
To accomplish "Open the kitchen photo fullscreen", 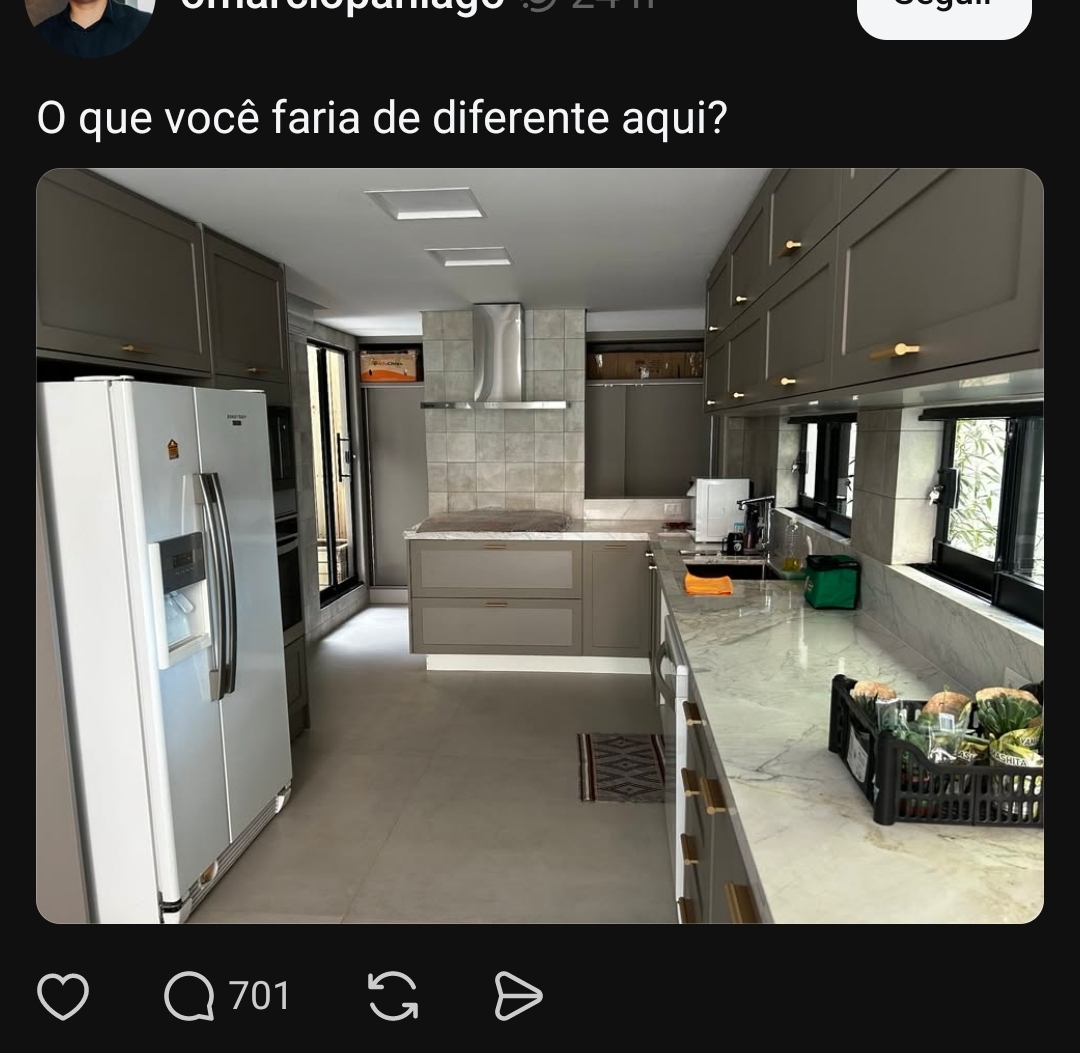I will pos(540,545).
